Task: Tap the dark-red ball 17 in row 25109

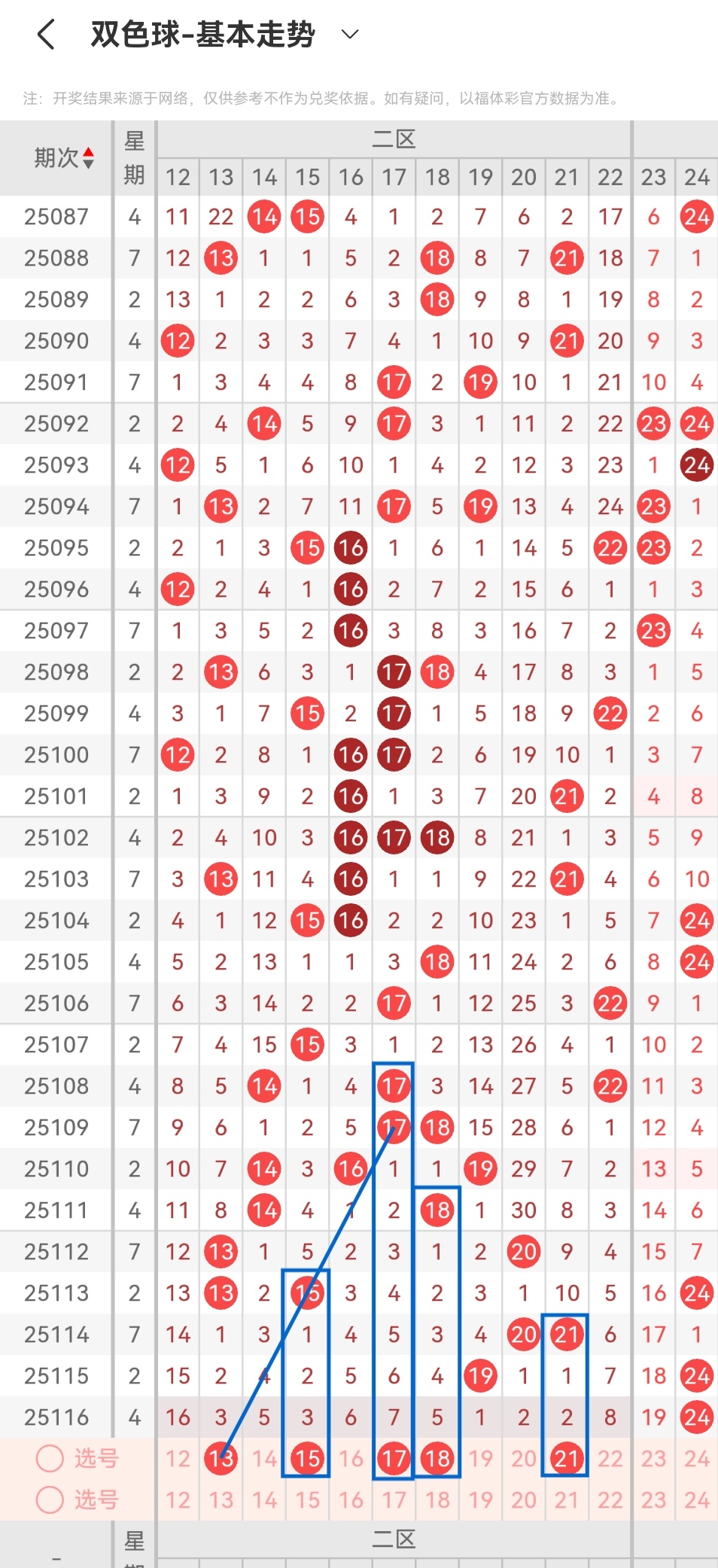Action: tap(394, 1127)
